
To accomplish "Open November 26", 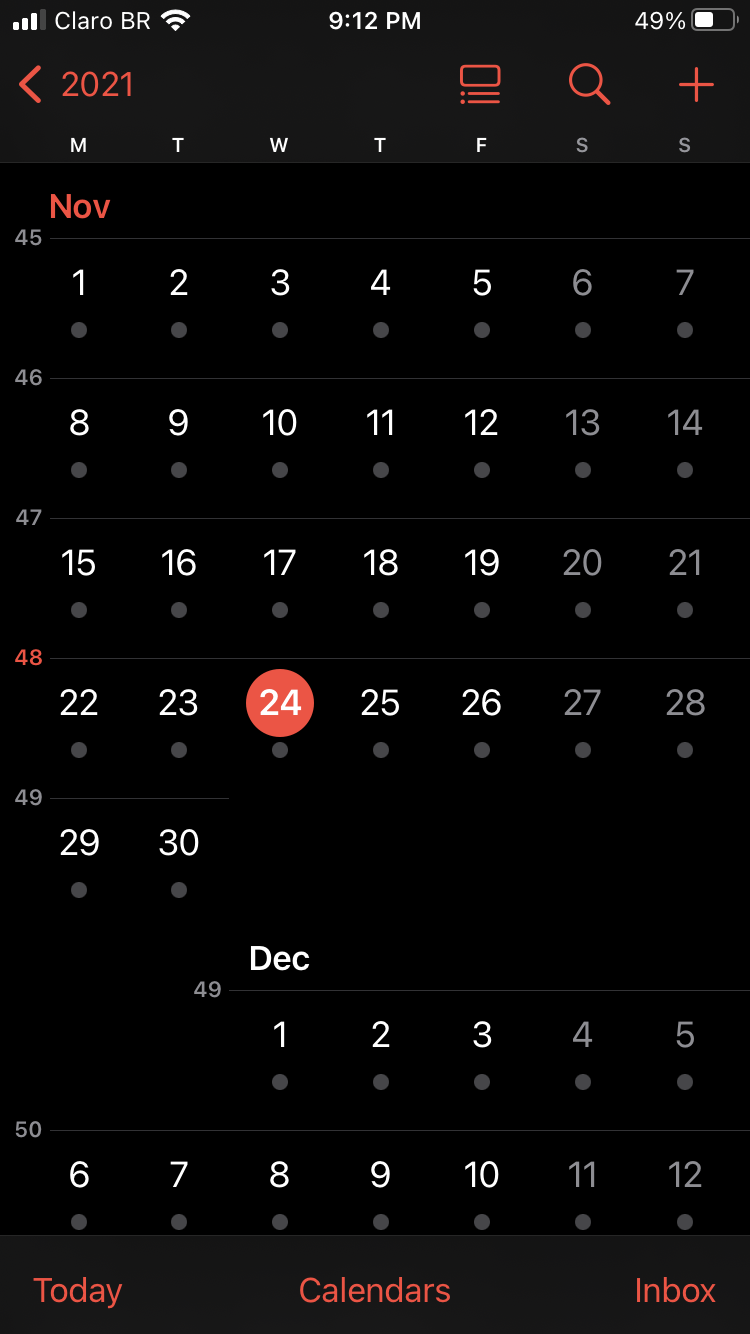I will (x=481, y=704).
